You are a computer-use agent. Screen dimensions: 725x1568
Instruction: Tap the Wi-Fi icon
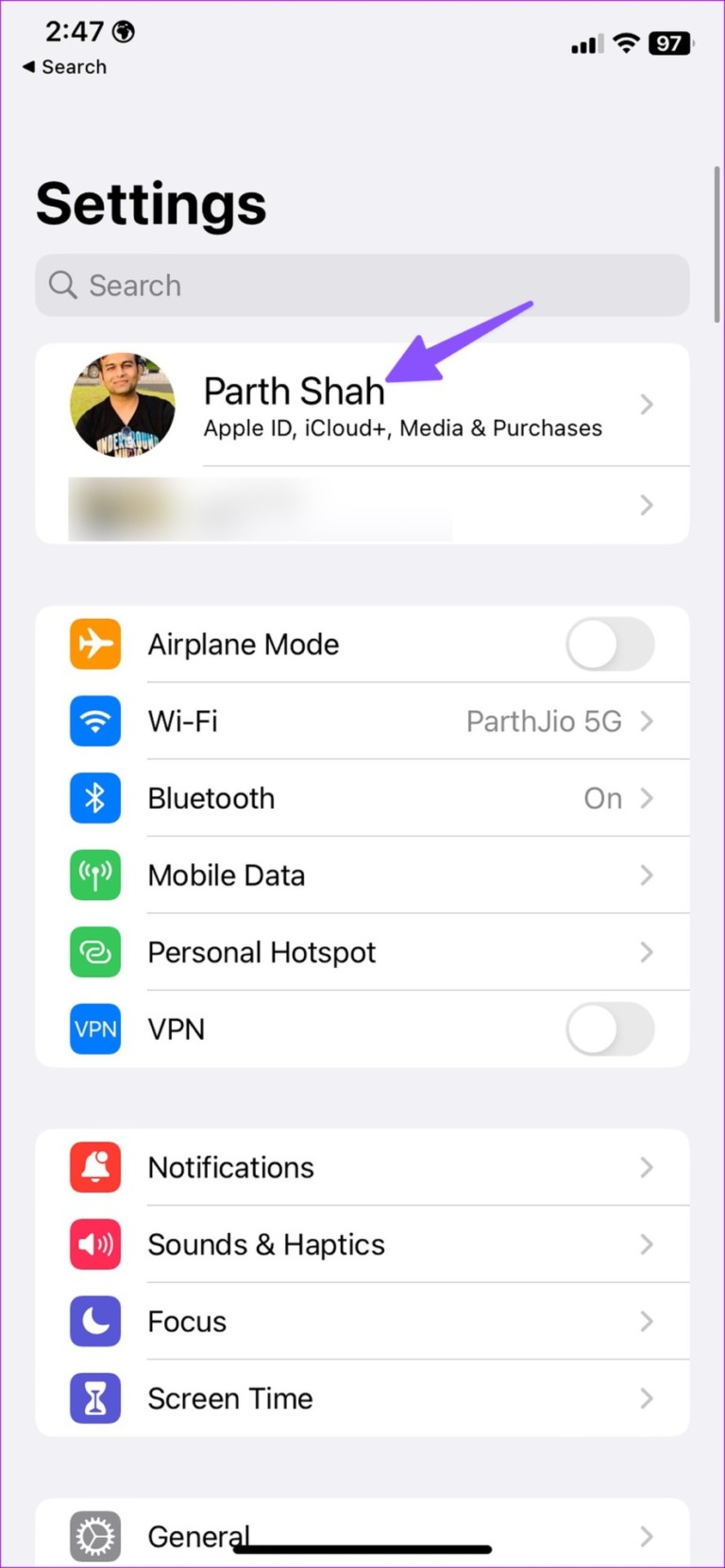tap(94, 721)
